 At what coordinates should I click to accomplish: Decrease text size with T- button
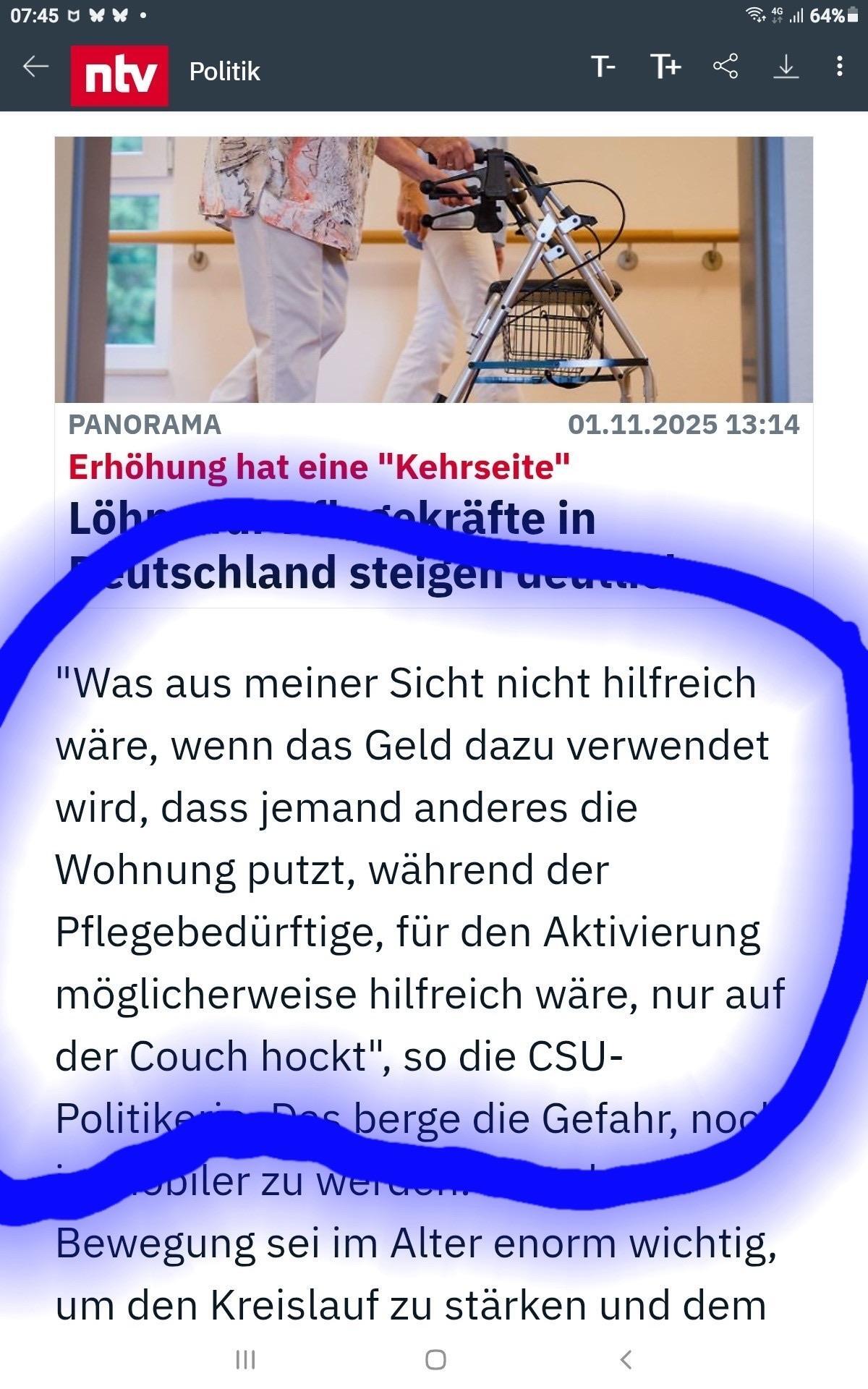[x=603, y=67]
